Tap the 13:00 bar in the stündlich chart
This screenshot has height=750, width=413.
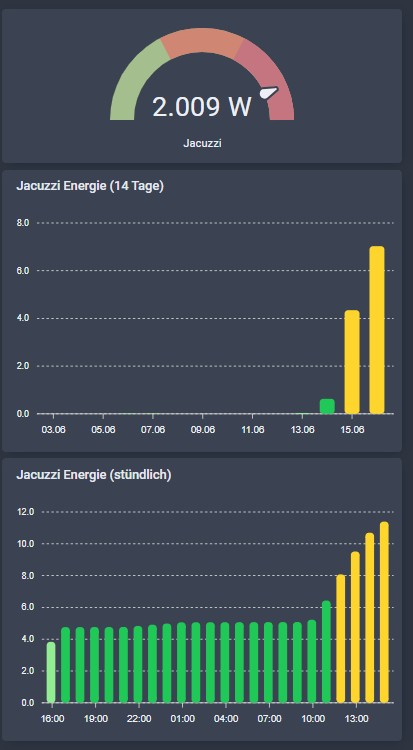click(x=355, y=627)
